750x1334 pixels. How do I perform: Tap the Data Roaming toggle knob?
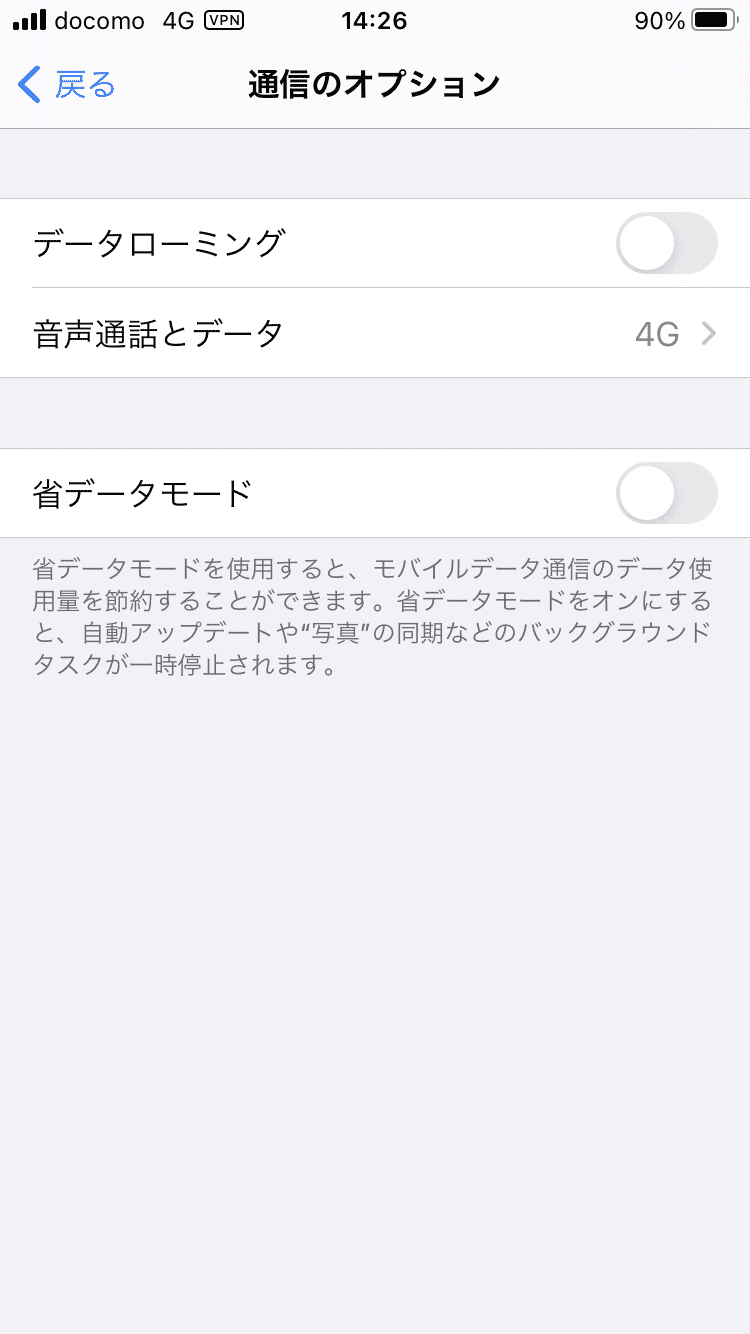(x=646, y=243)
